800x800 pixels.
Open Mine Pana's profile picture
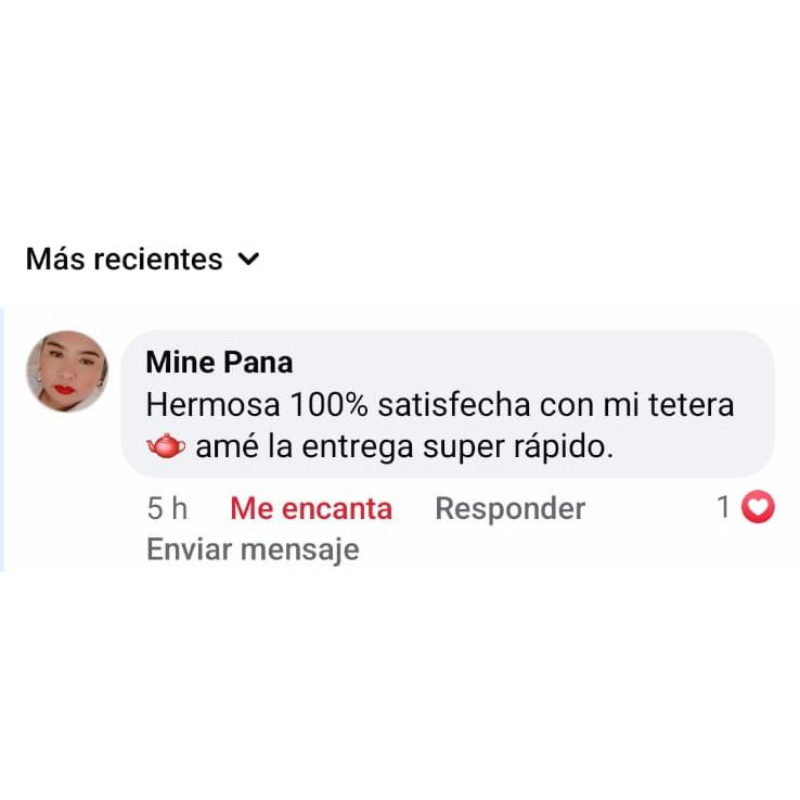tap(67, 371)
